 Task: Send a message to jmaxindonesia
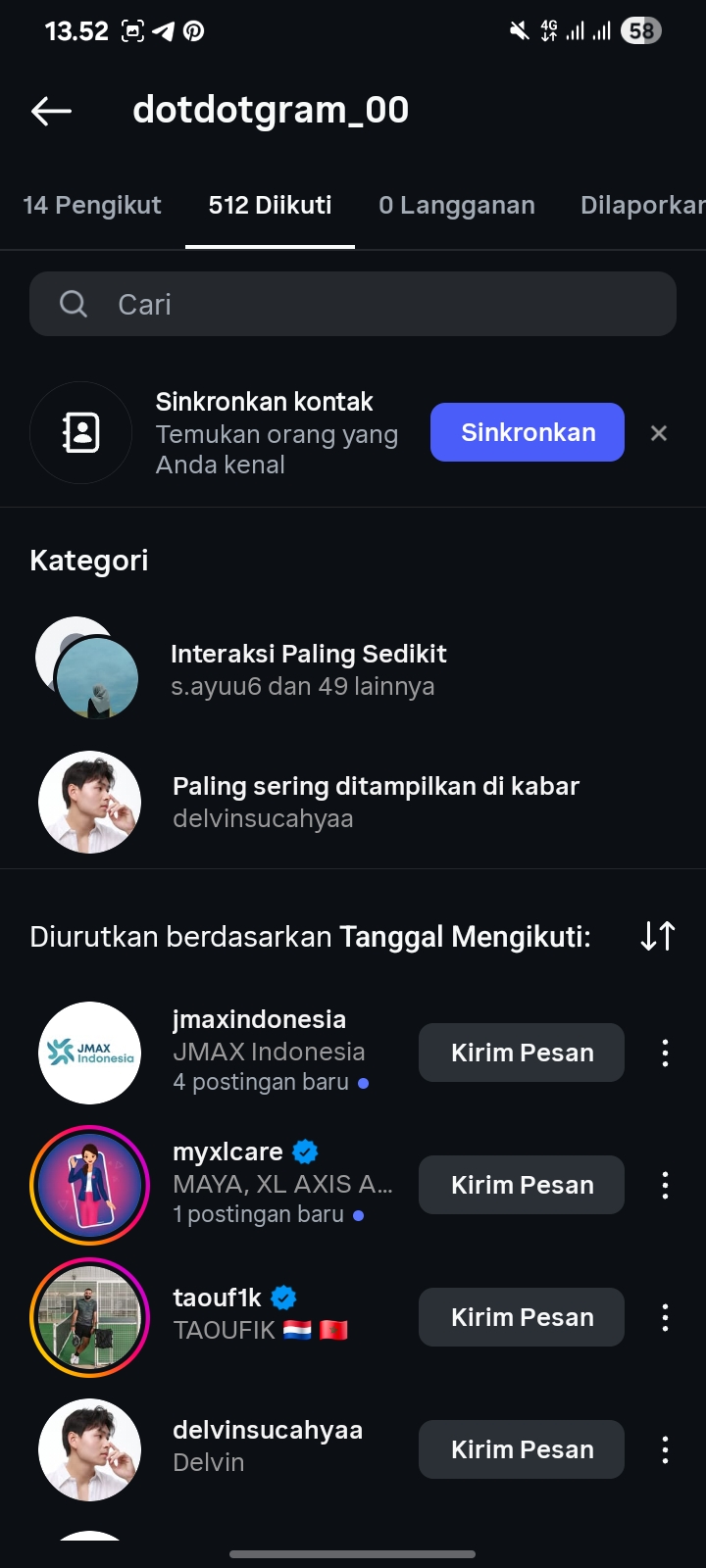click(522, 1053)
